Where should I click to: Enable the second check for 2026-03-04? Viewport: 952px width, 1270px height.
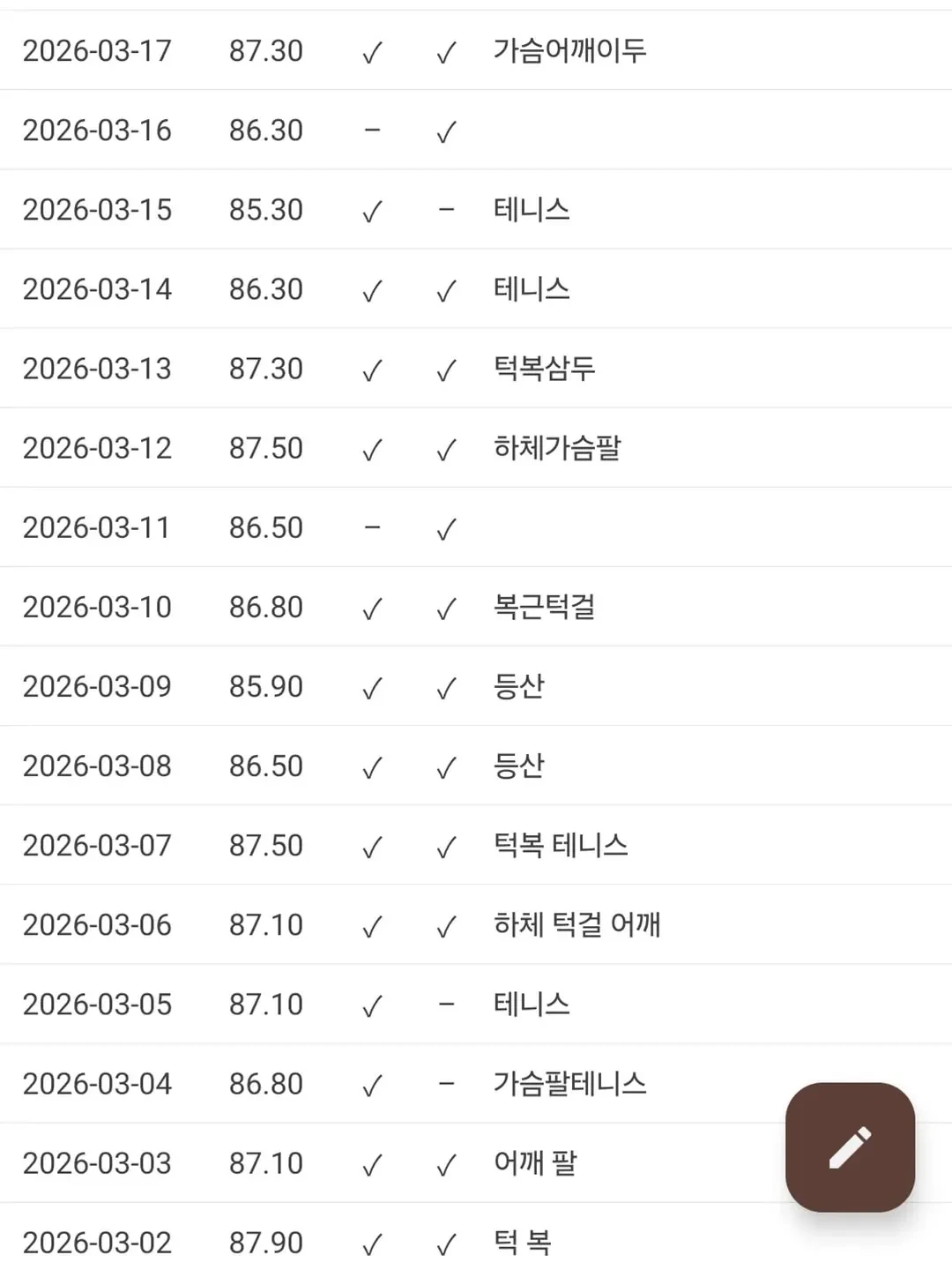coord(445,1083)
